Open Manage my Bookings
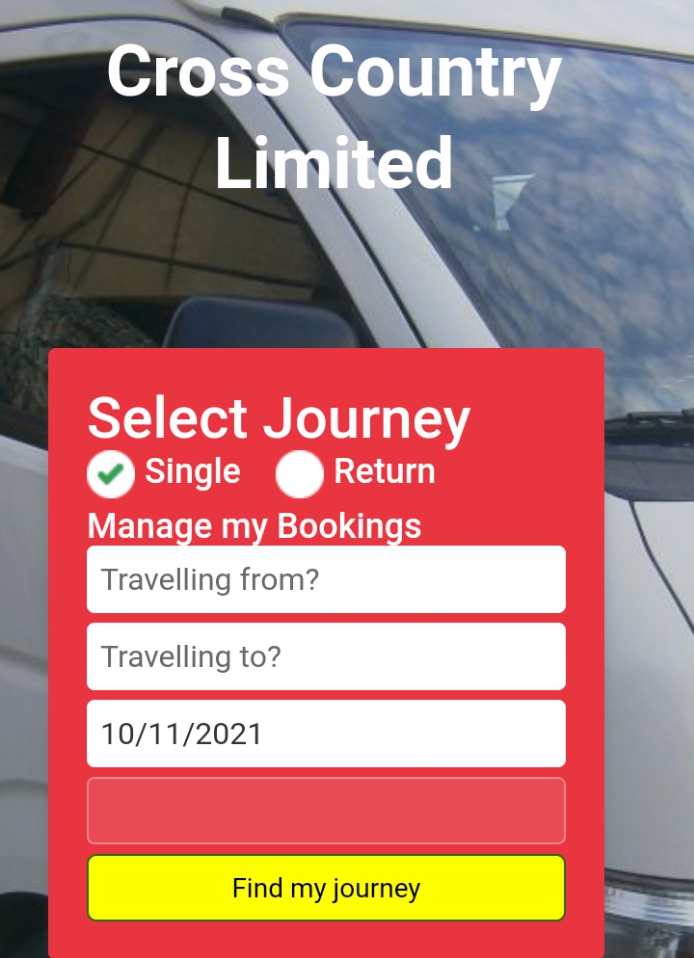 [x=254, y=526]
